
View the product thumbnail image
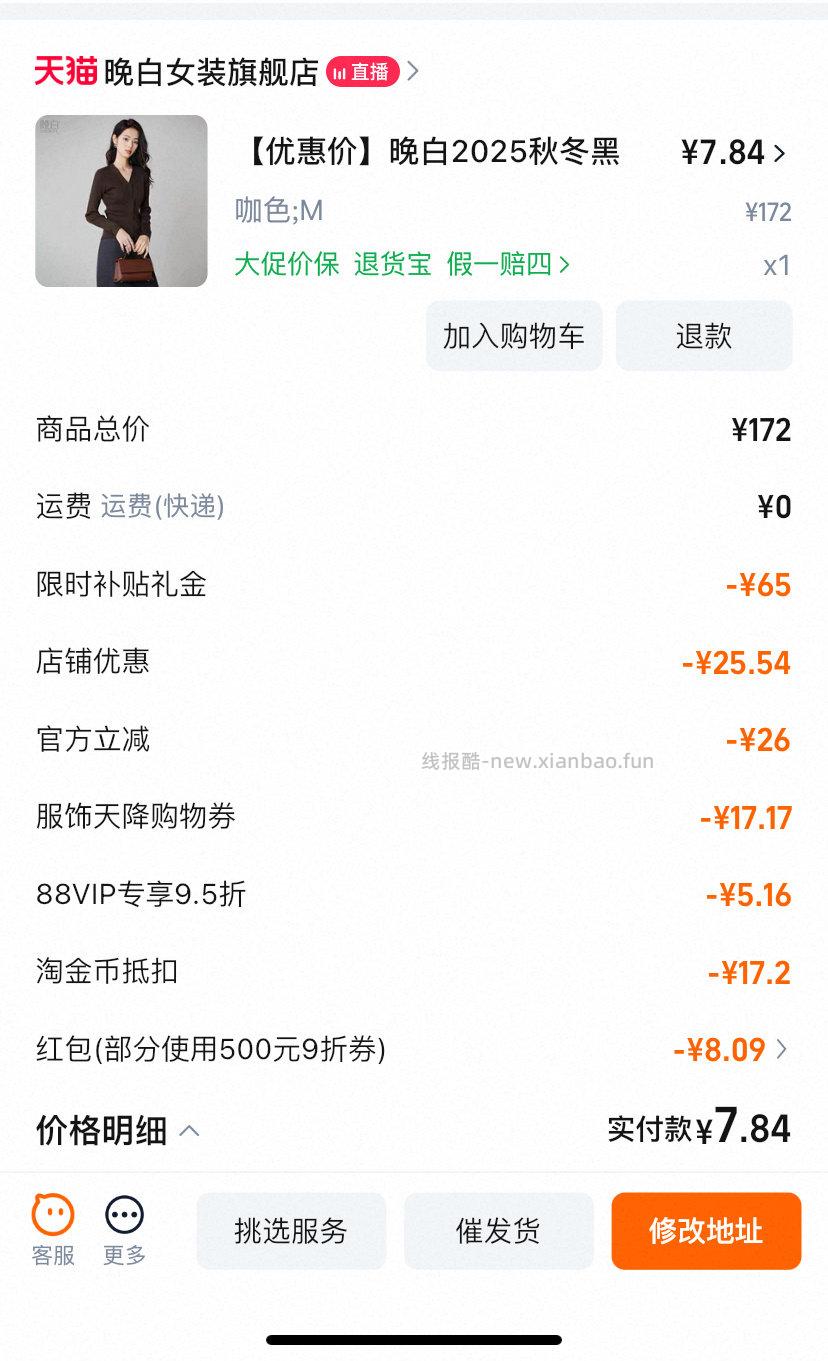click(x=121, y=200)
